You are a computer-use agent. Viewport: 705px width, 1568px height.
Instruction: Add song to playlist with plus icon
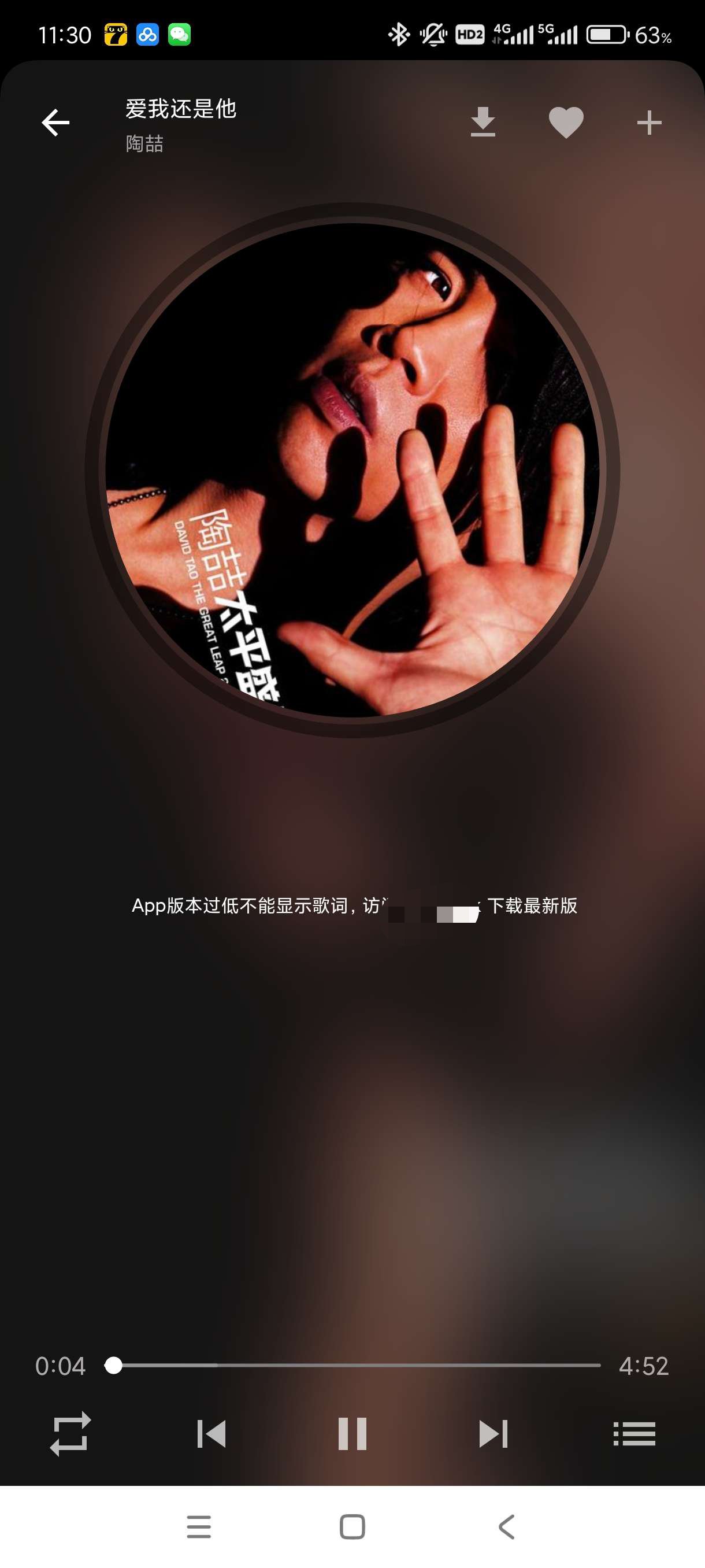pyautogui.click(x=648, y=123)
